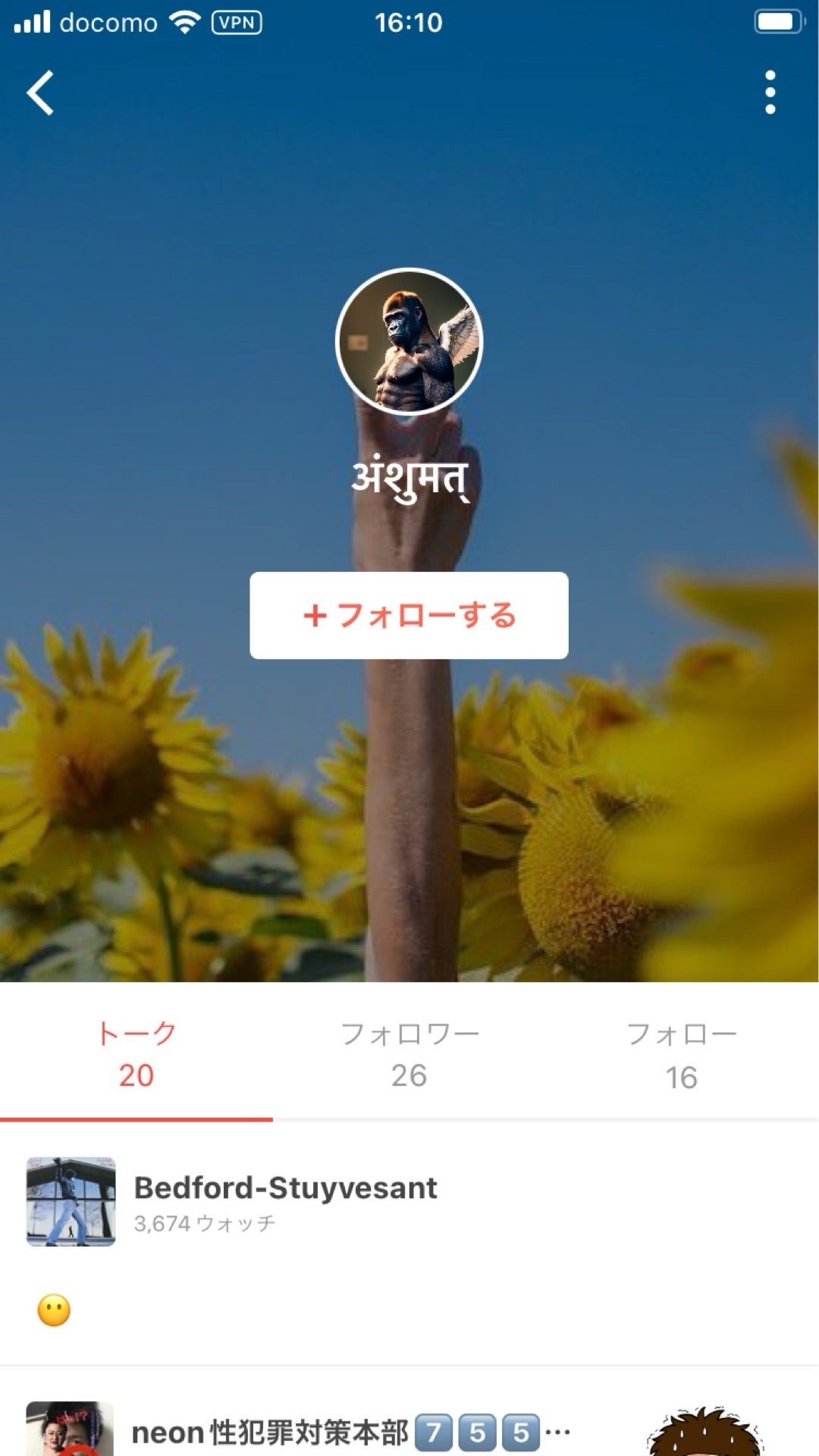The image size is (819, 1456).
Task: Go back using the top-left arrow
Action: pos(41,93)
